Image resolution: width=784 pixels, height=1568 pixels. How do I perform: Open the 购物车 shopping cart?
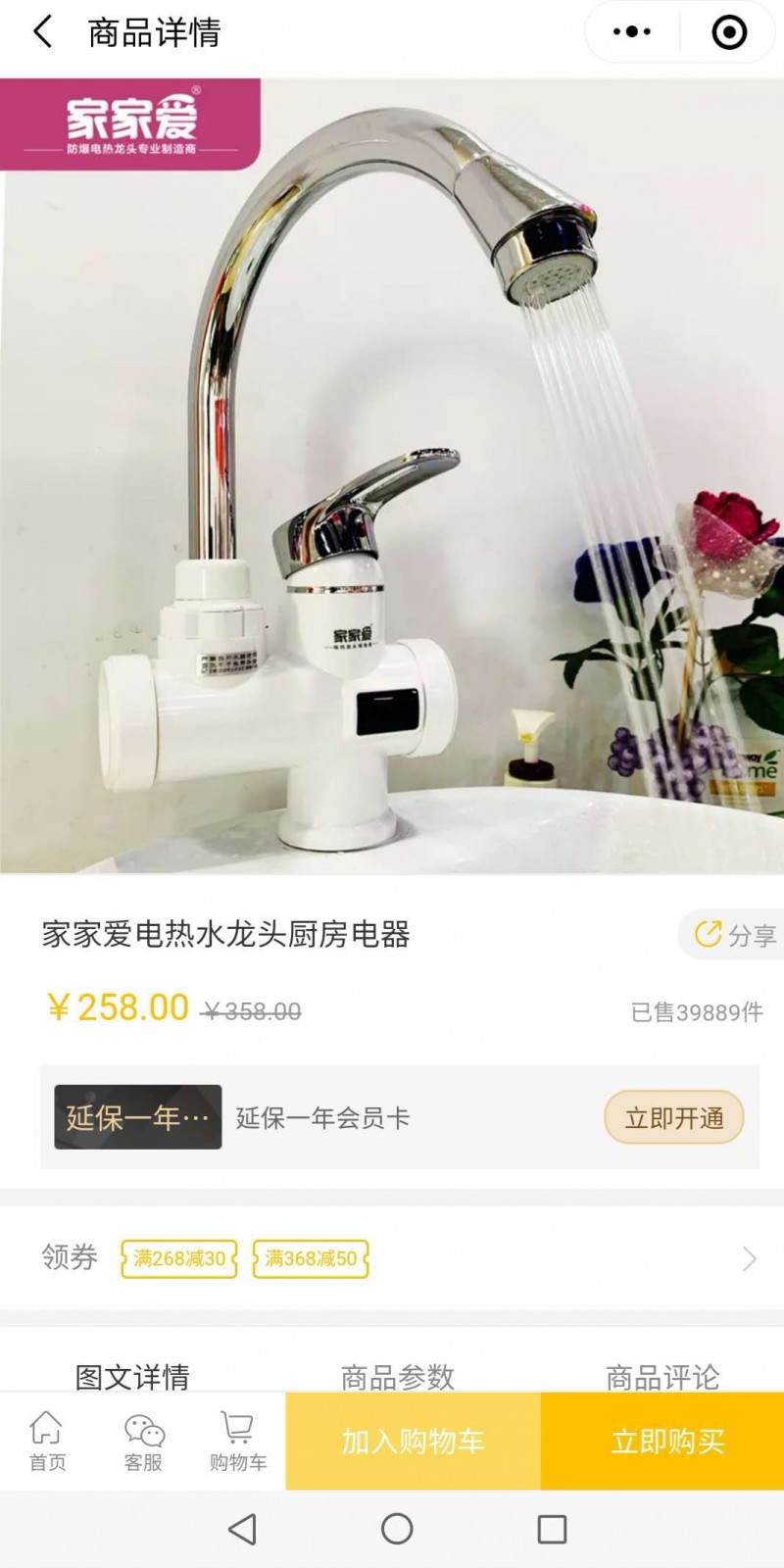pos(237,1442)
